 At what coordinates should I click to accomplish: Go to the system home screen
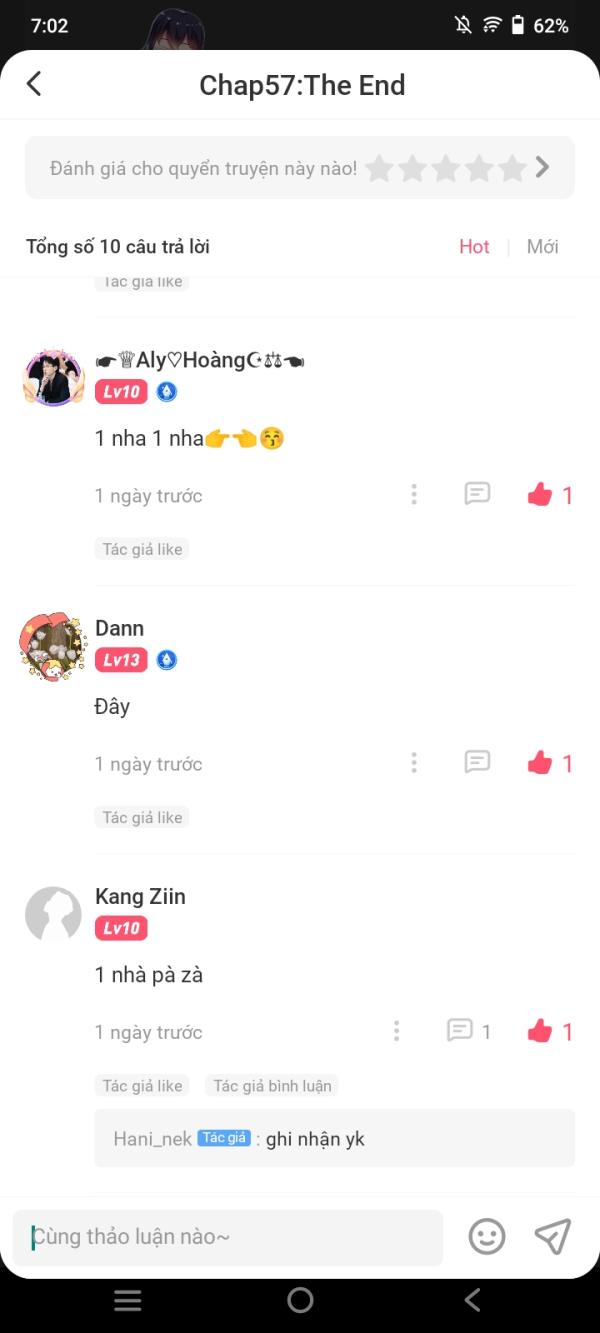pos(300,1300)
